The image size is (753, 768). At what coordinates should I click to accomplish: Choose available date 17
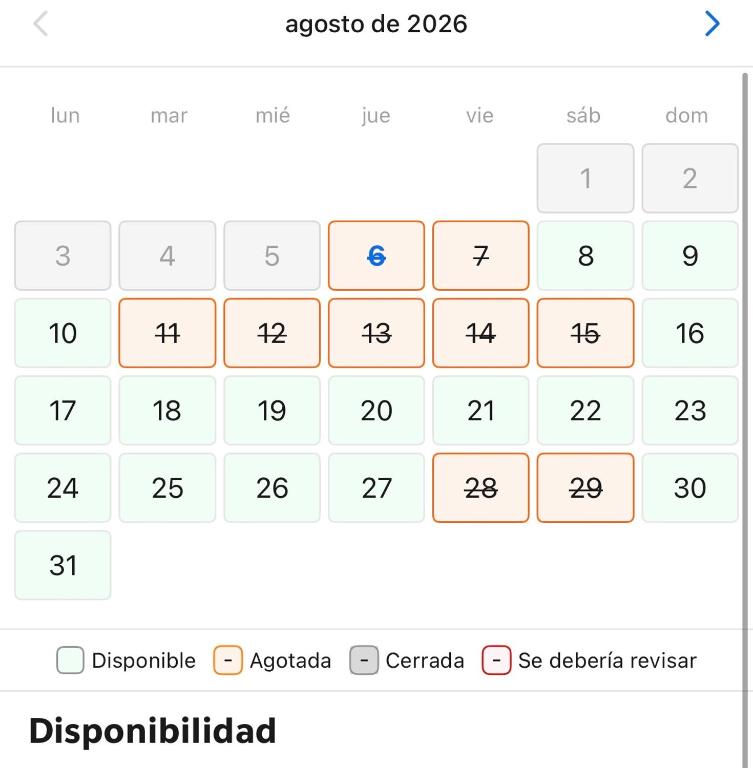tap(63, 410)
